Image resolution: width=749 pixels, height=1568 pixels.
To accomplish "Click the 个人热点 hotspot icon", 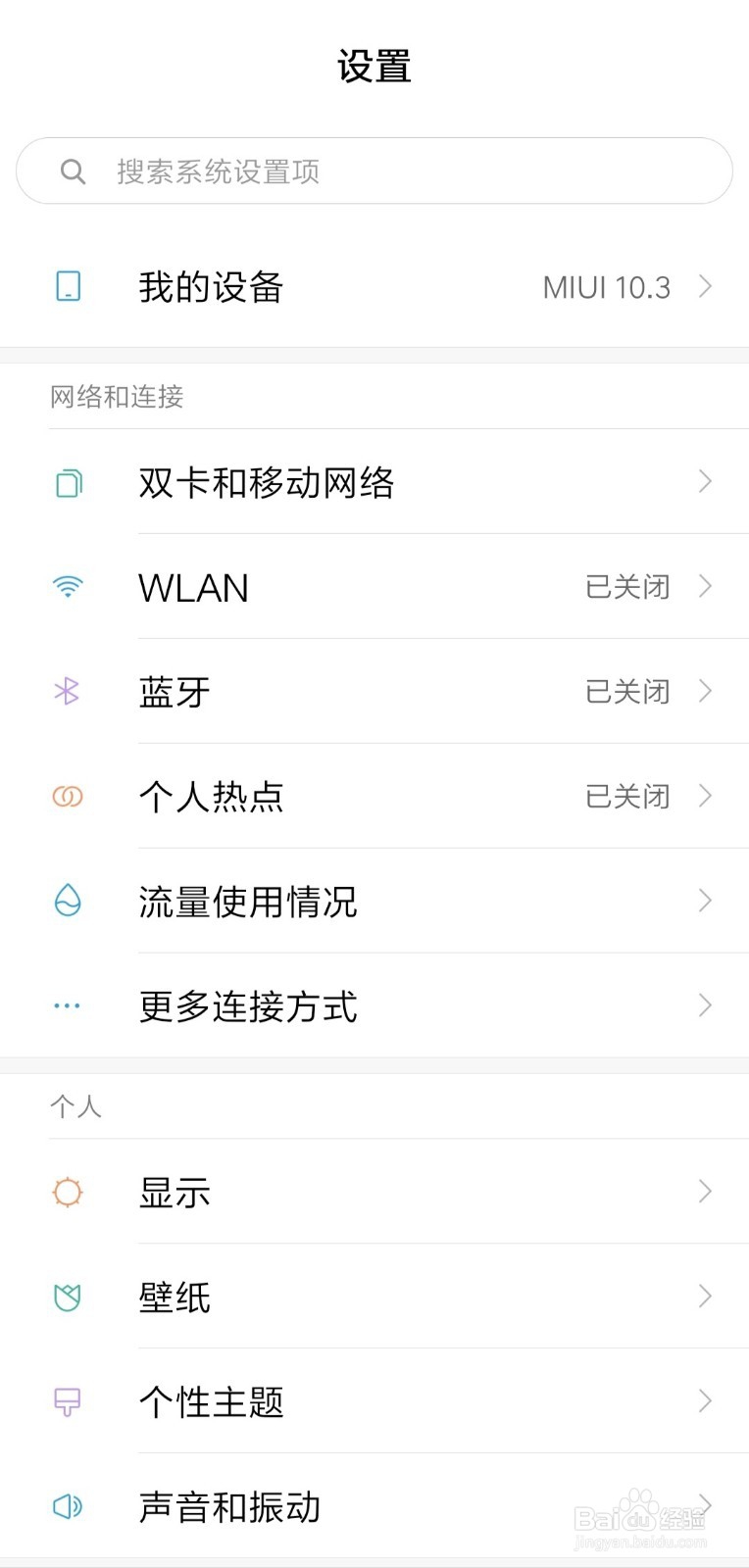I will pyautogui.click(x=67, y=796).
